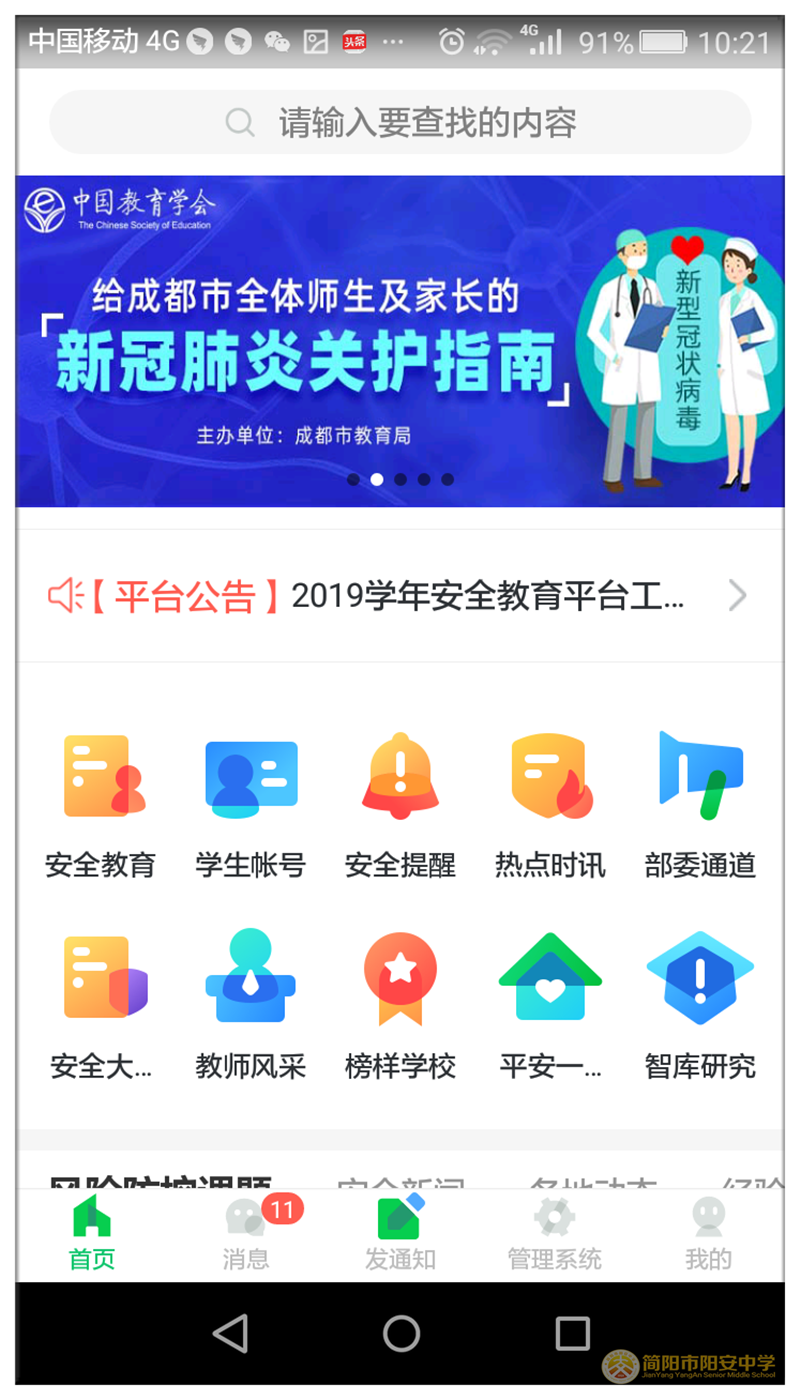The height and width of the screenshot is (1400, 800).
Task: Go to 管理系统 tab
Action: point(554,1232)
